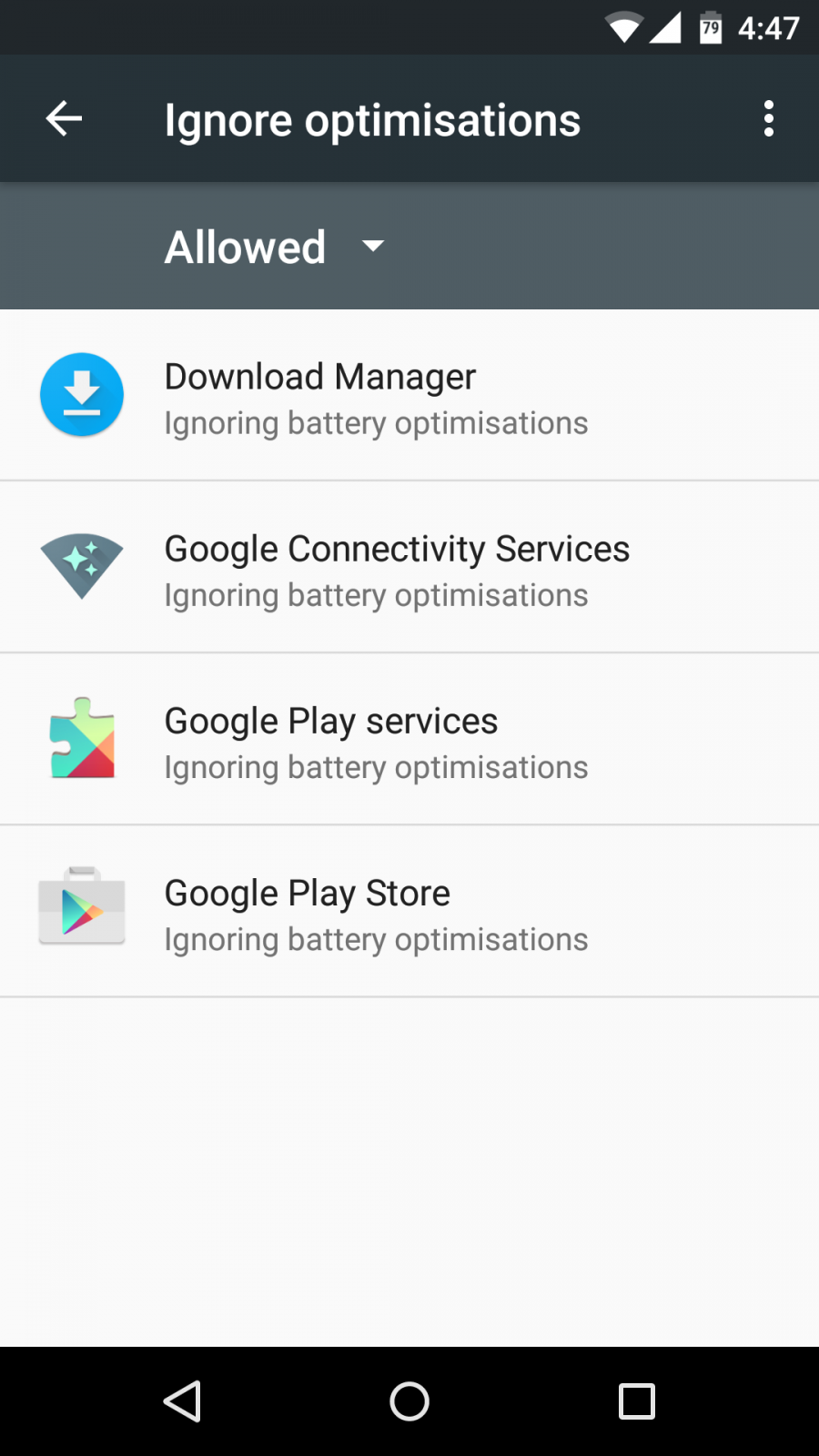Go back using the app bar arrow
The image size is (819, 1456).
(64, 118)
